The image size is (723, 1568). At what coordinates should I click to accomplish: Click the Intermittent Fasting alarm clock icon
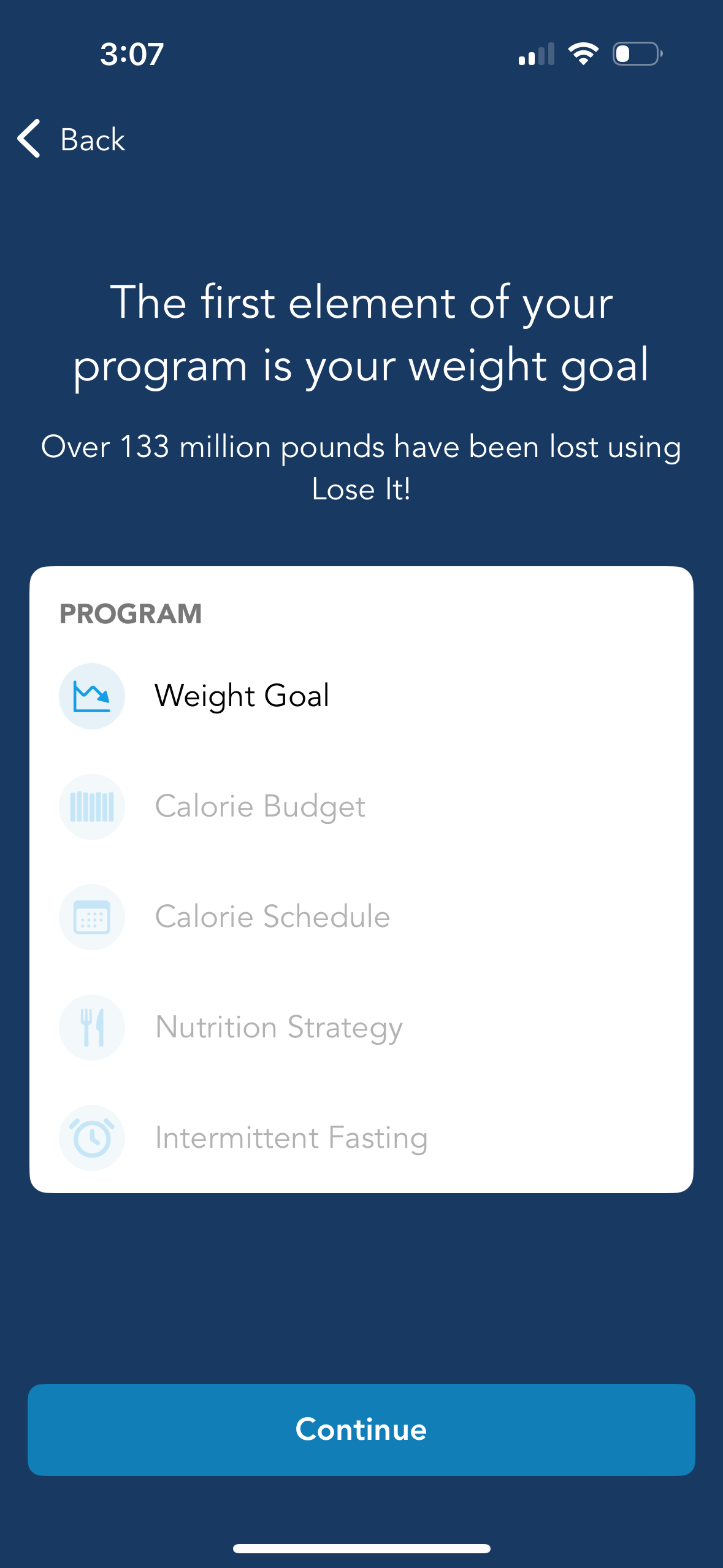[92, 1137]
